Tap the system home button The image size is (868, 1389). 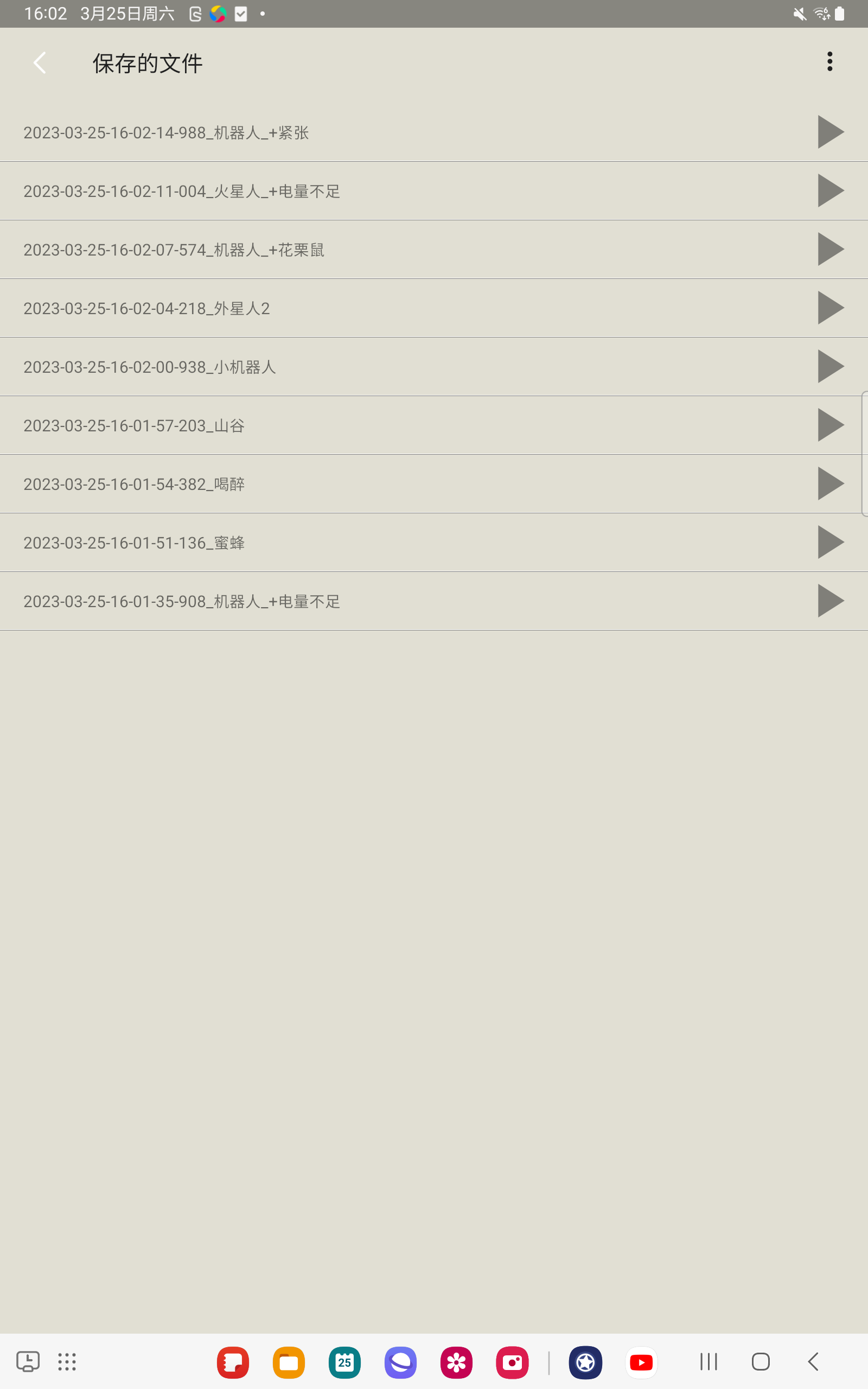point(761,1361)
